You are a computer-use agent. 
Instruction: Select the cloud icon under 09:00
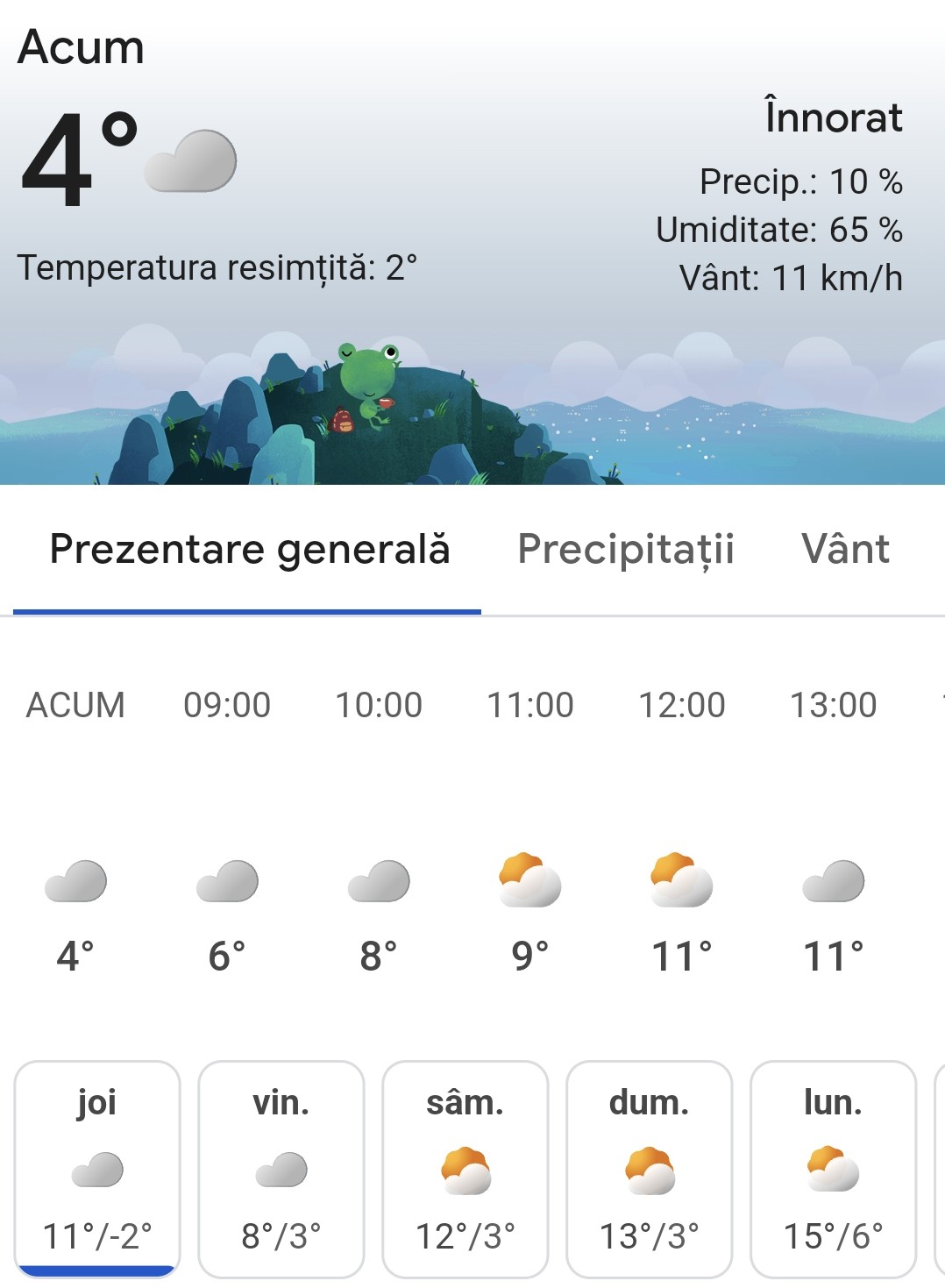[x=228, y=881]
